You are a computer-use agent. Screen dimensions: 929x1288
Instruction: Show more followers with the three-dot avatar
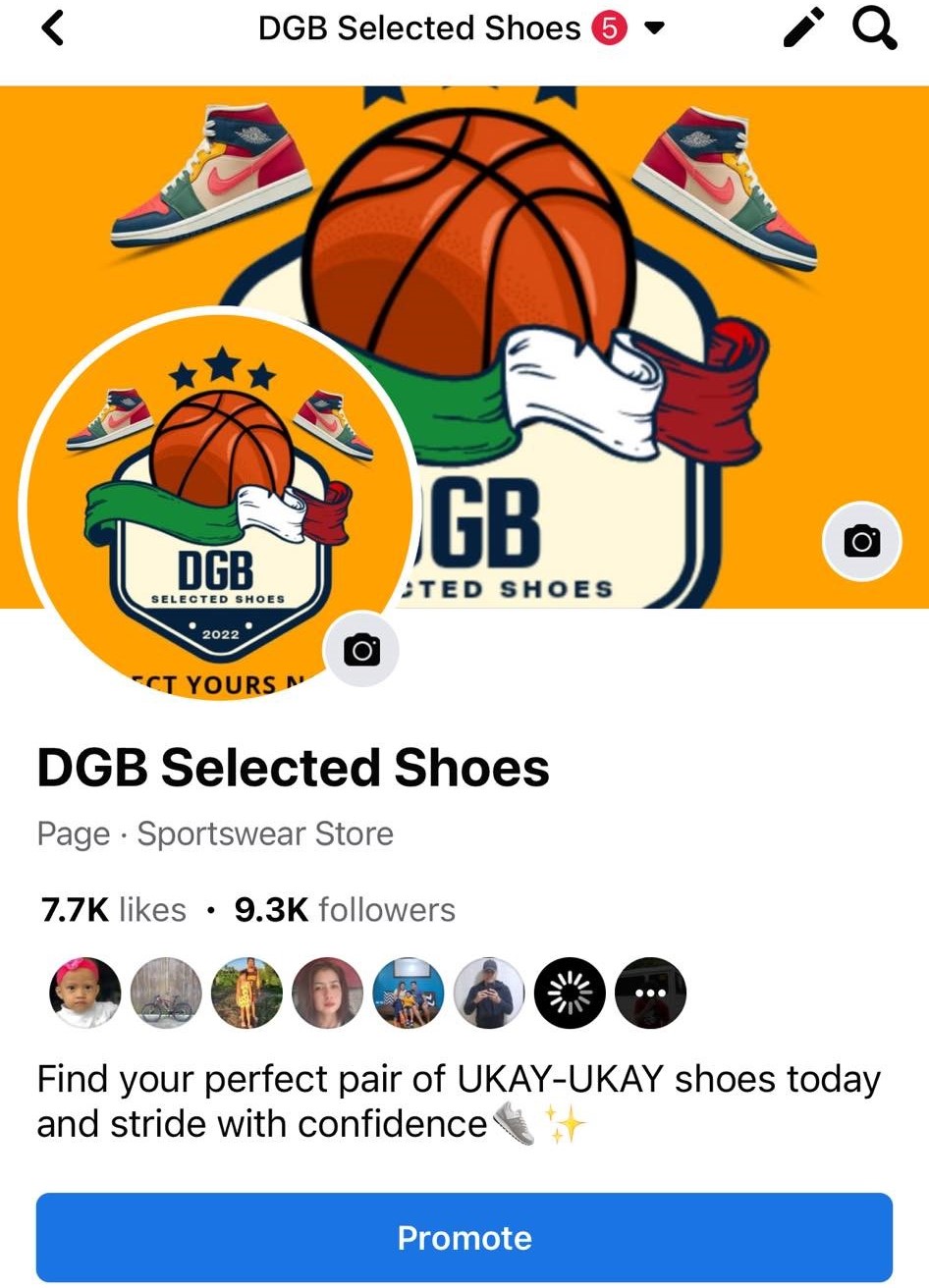[650, 993]
